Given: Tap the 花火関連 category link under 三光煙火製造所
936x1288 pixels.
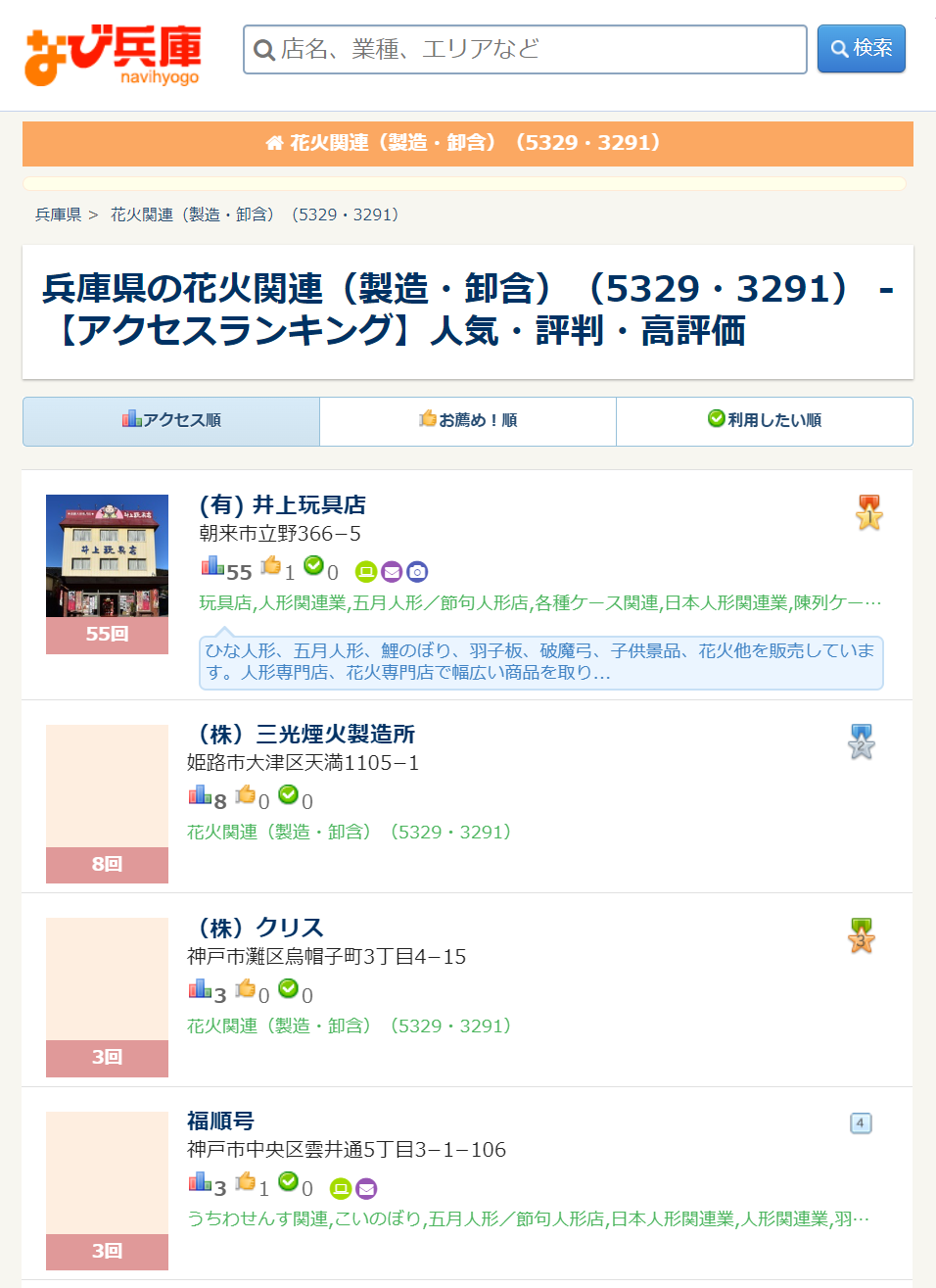Looking at the screenshot, I should (351, 832).
